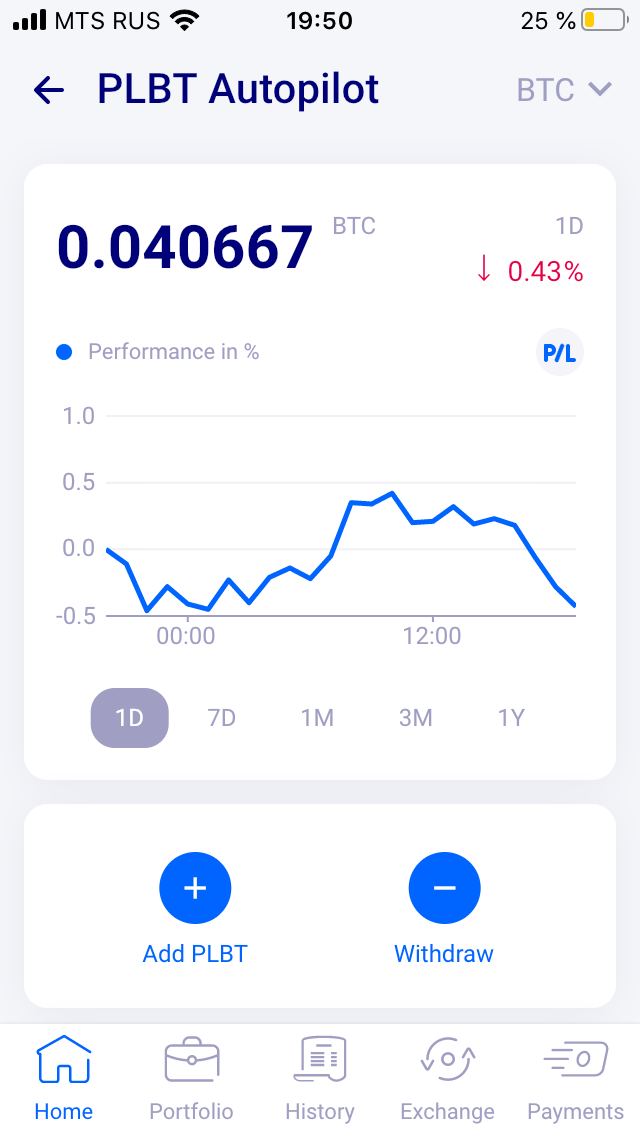Switch chart to 7D range
The image size is (640, 1136).
click(222, 718)
